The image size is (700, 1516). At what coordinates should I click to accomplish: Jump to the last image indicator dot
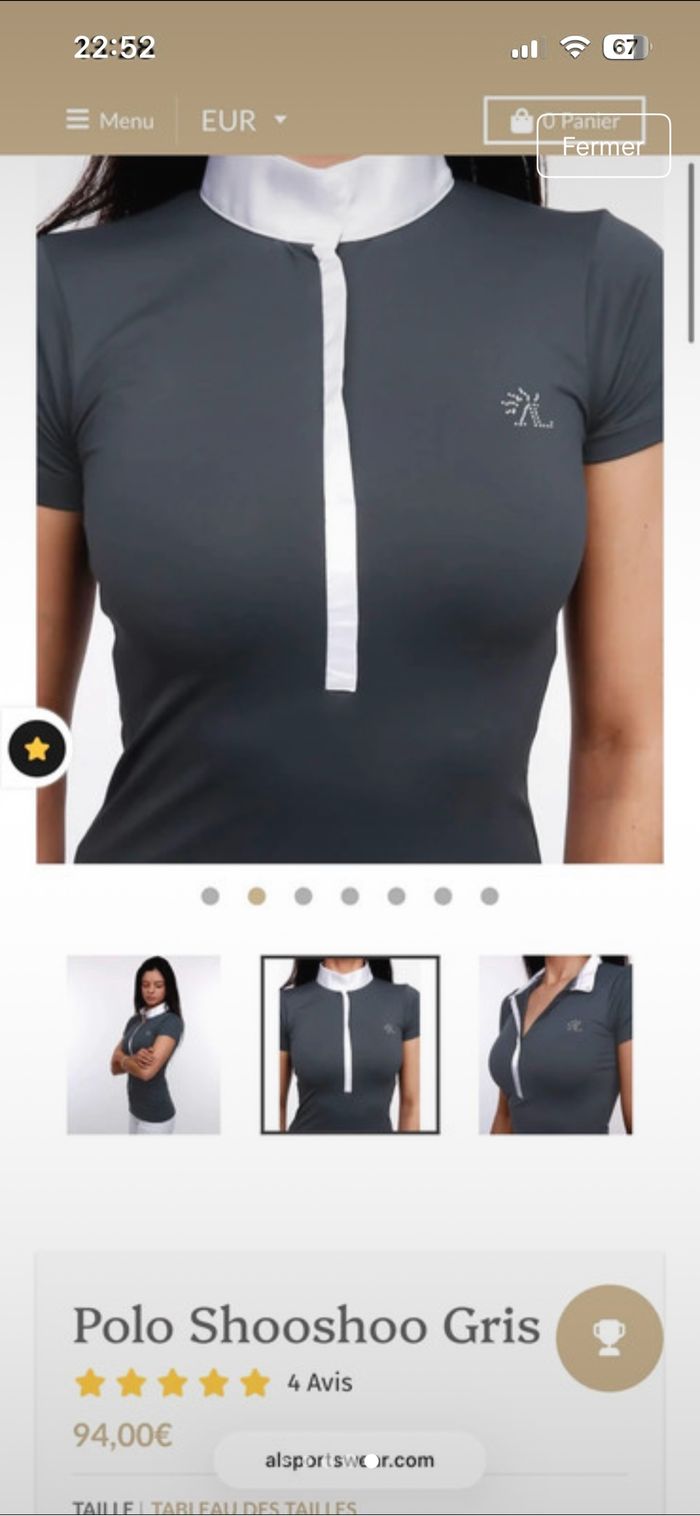[489, 896]
